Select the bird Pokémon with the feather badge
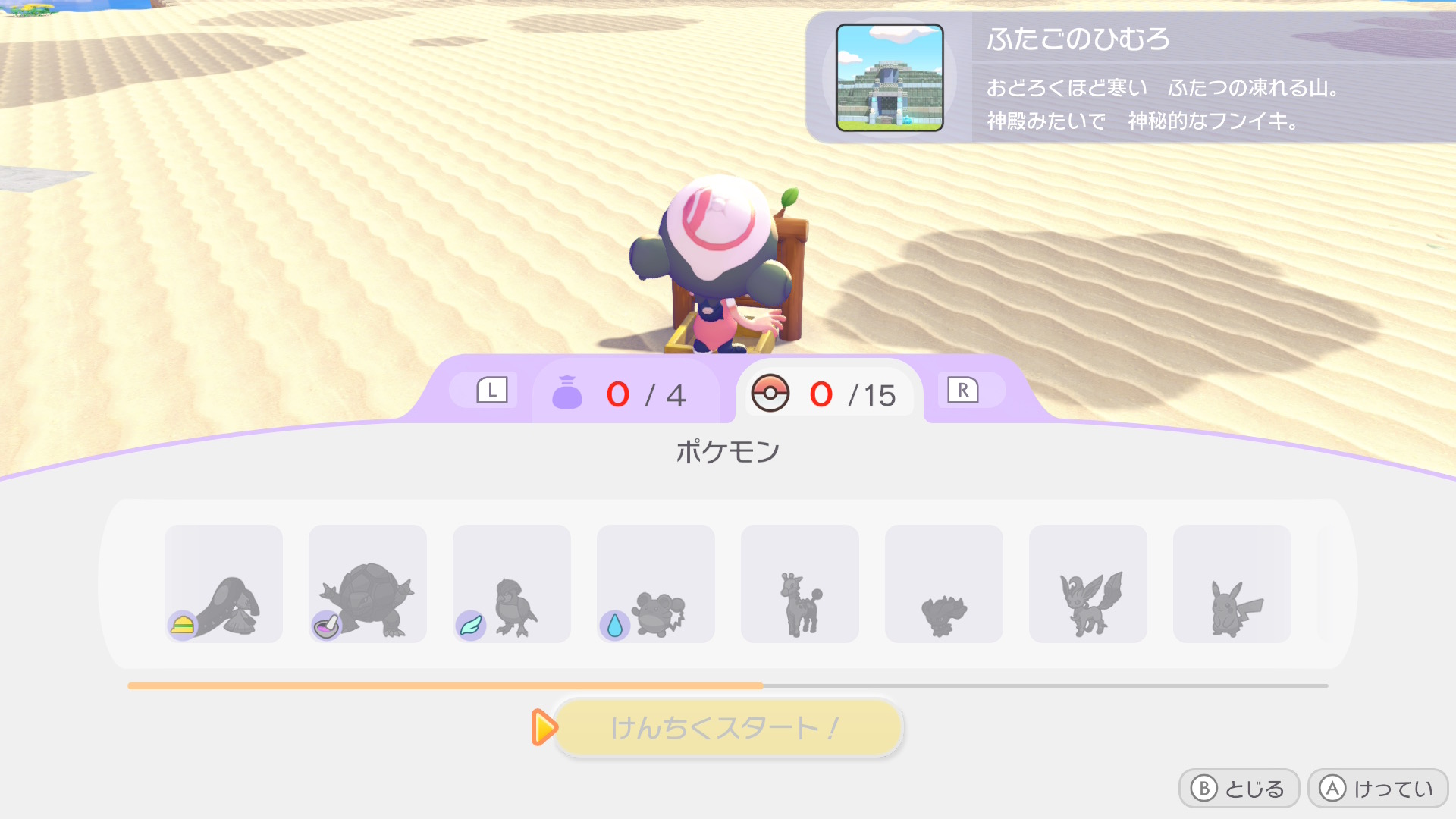Screen dimensions: 1456x819 512,584
